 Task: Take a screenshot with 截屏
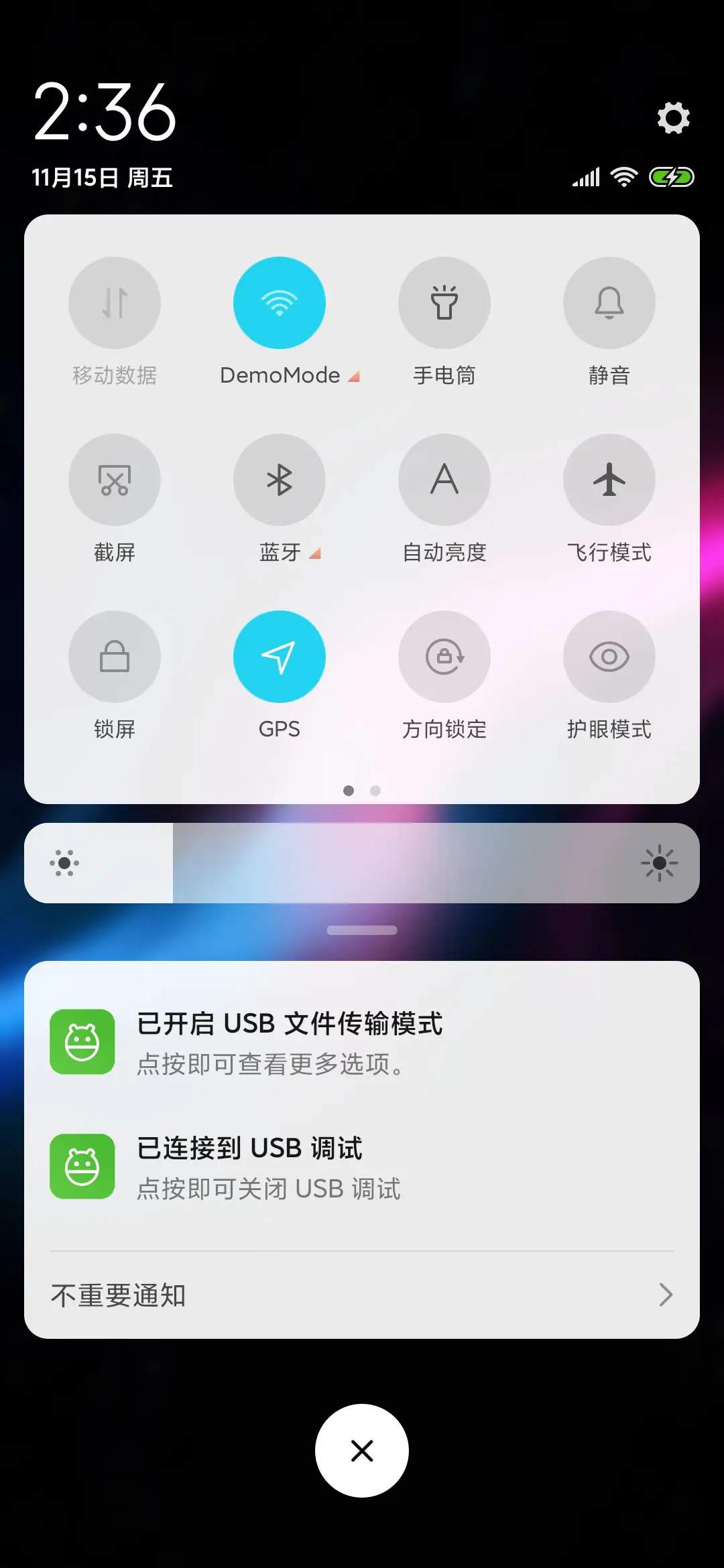pos(115,480)
